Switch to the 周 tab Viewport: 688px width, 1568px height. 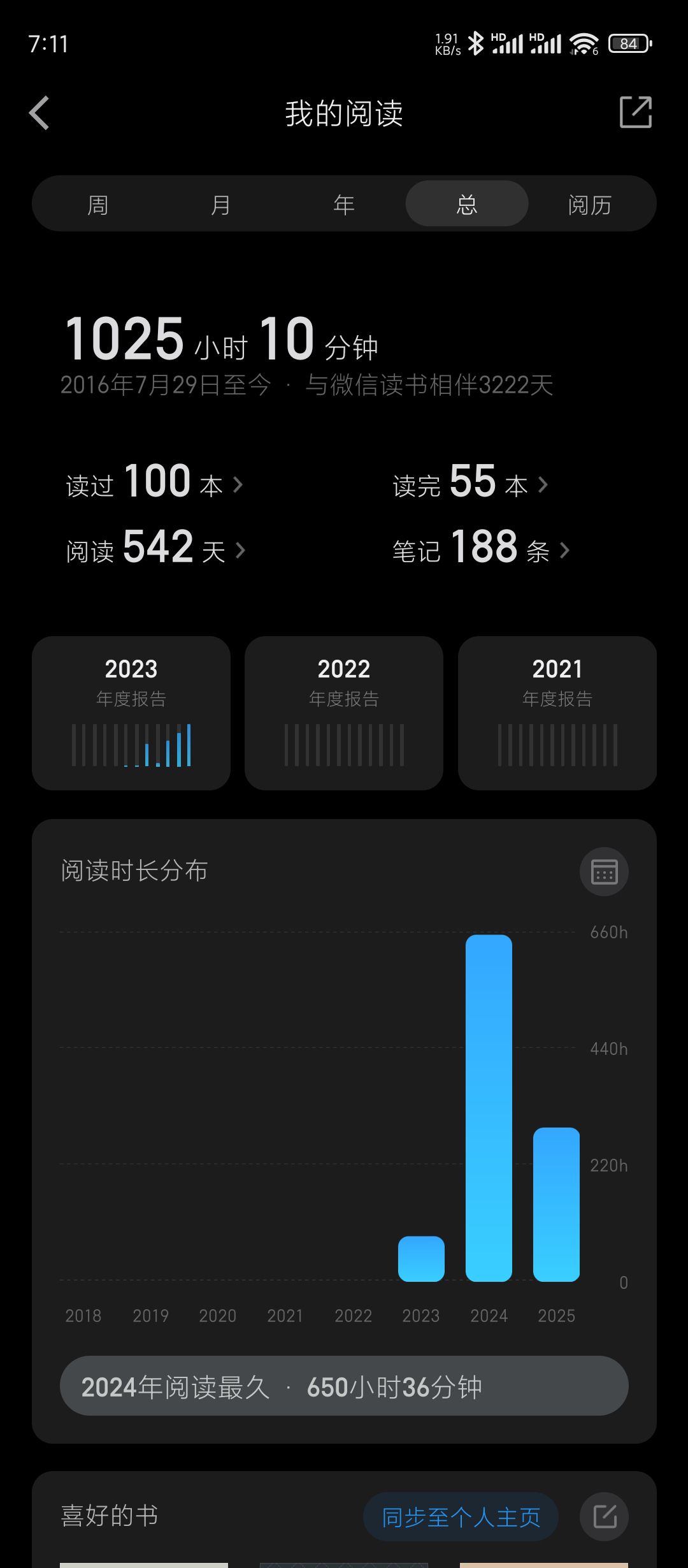click(97, 205)
